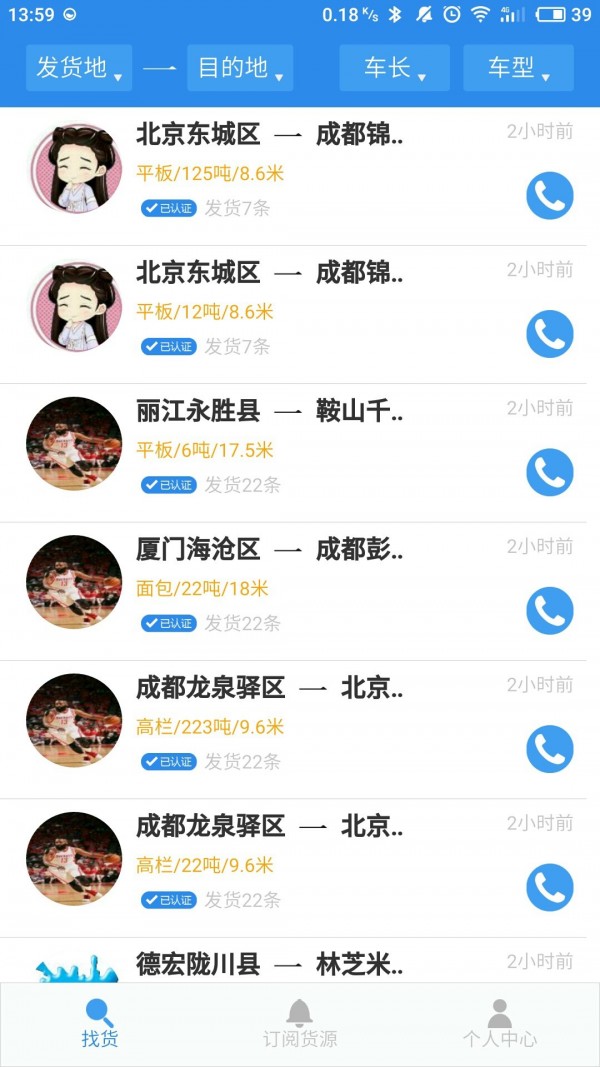Go to the 个人中心 tab
Image resolution: width=600 pixels, height=1067 pixels.
[499, 1025]
